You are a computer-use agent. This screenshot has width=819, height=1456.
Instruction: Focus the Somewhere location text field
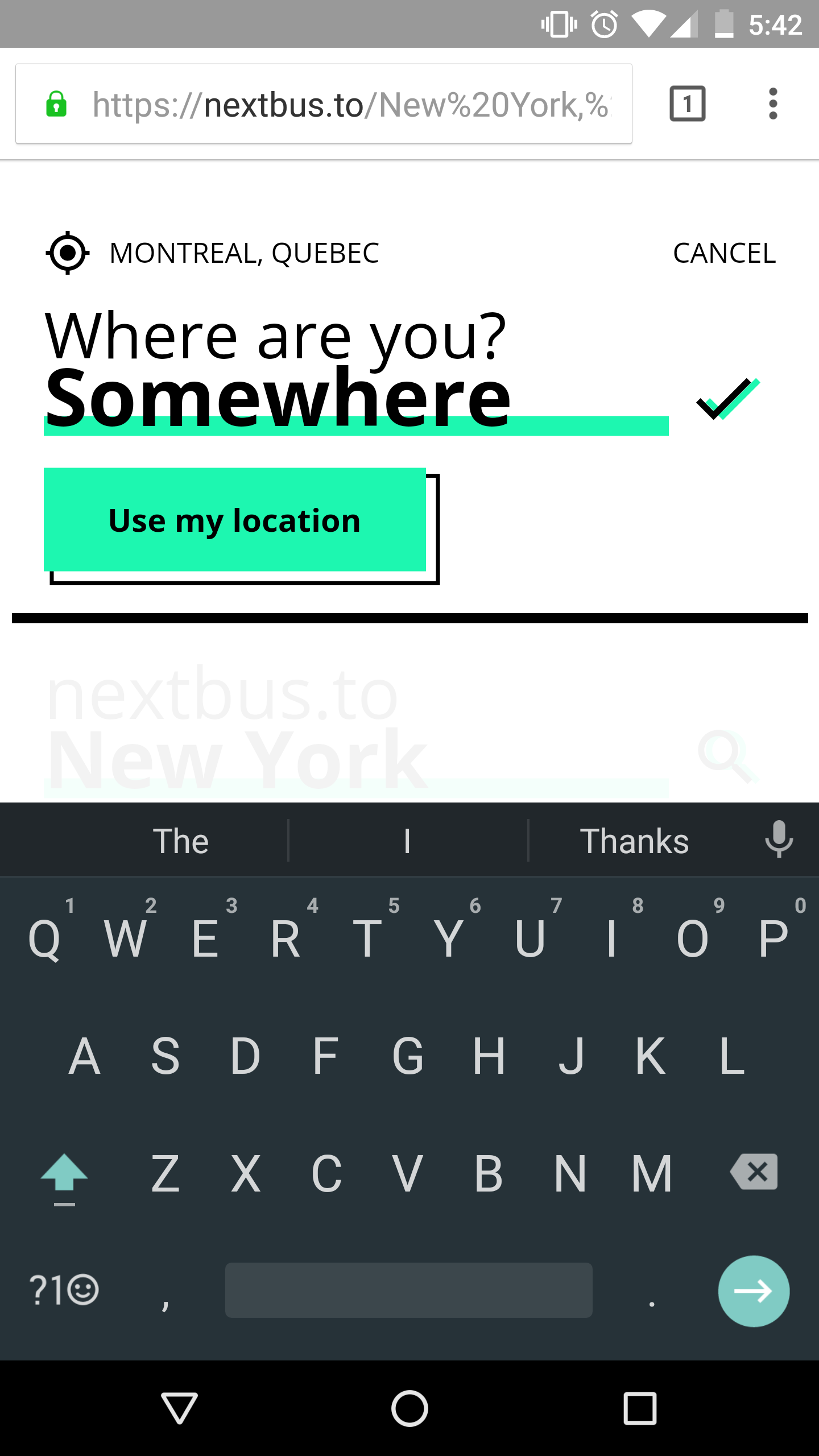[356, 398]
